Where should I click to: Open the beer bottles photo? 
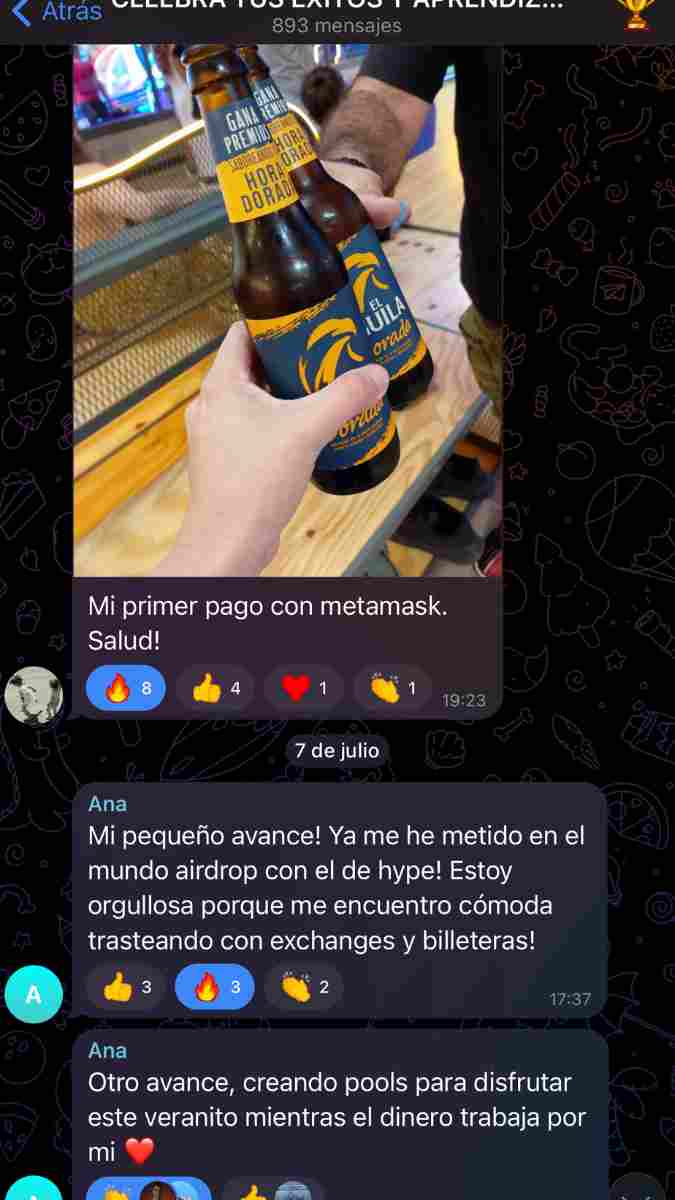[x=287, y=310]
